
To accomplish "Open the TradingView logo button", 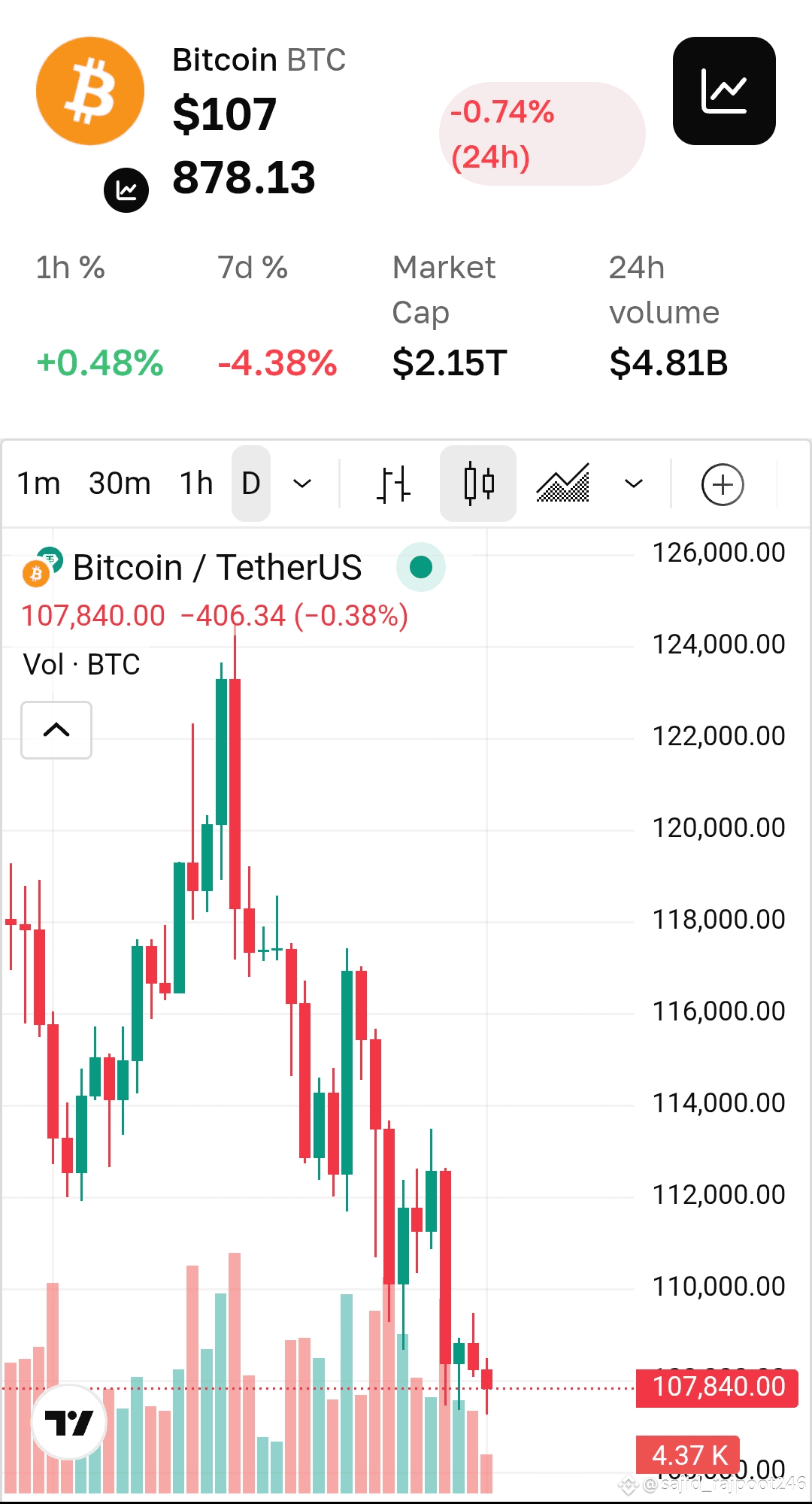I will pyautogui.click(x=69, y=1423).
